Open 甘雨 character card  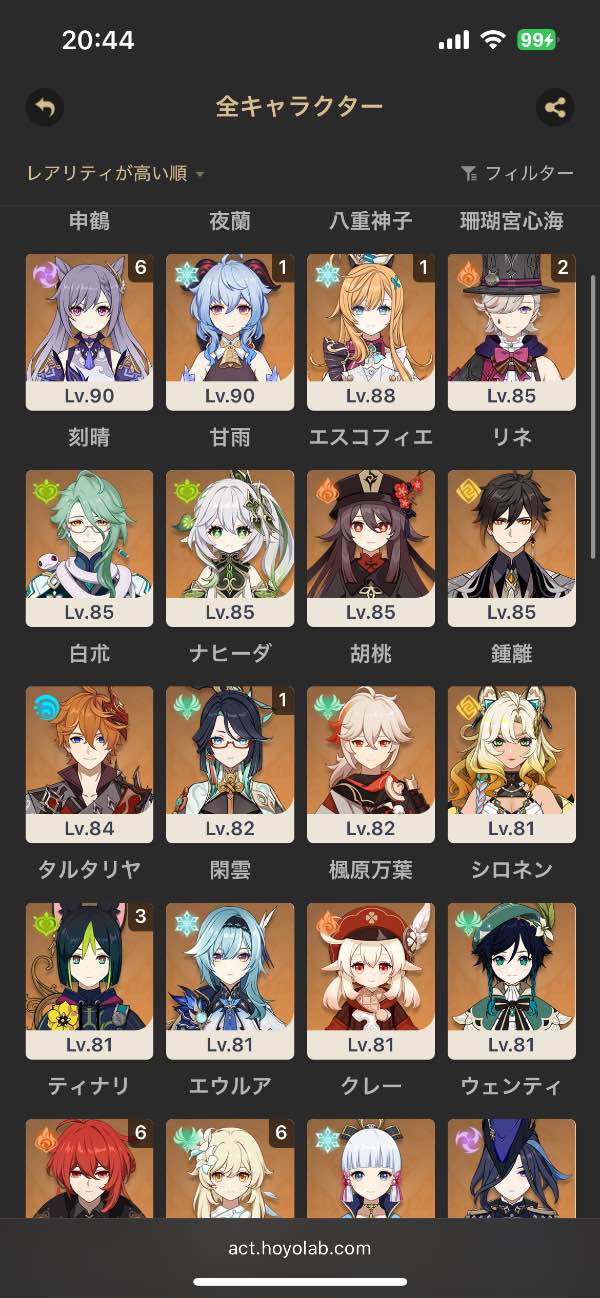pos(230,332)
